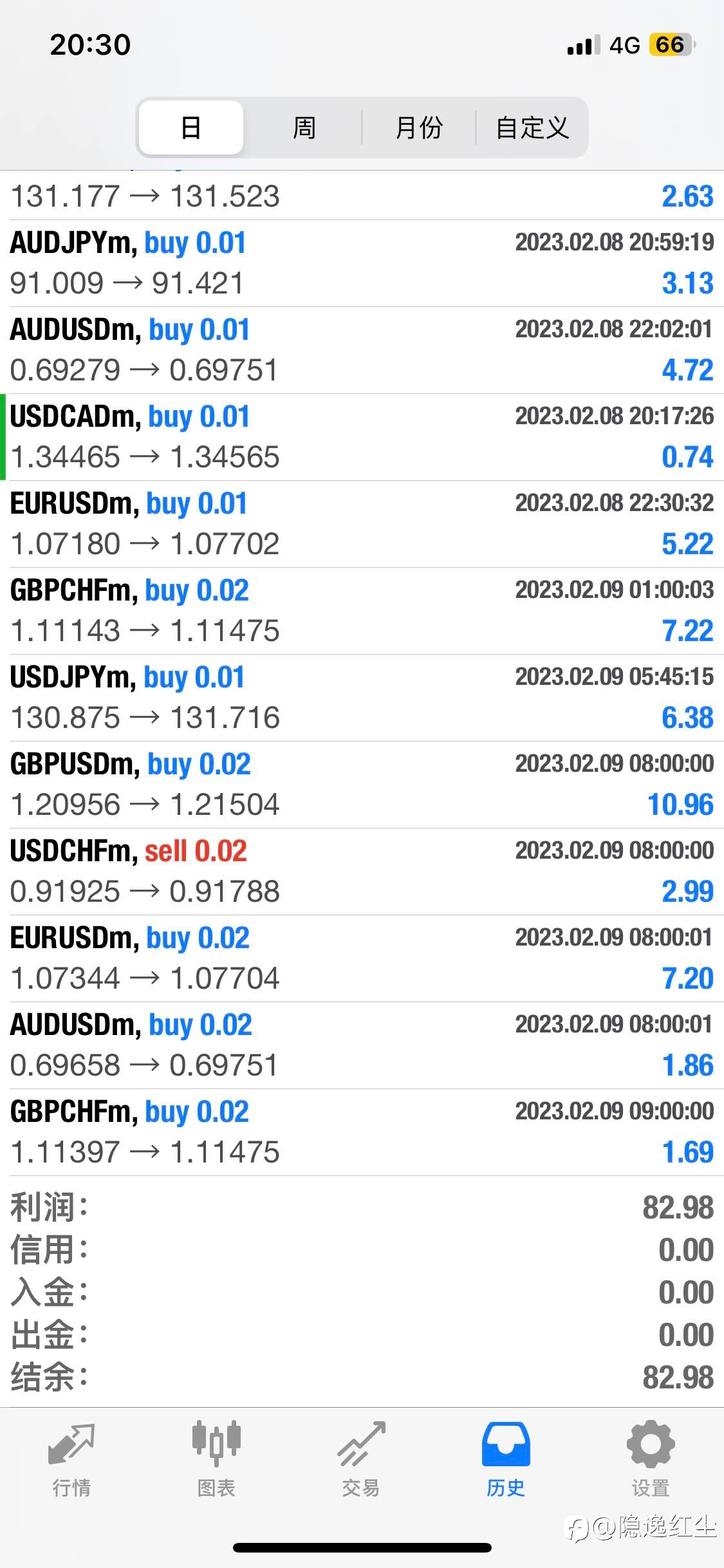
Task: Switch to the 月份 (month) period
Action: click(418, 127)
